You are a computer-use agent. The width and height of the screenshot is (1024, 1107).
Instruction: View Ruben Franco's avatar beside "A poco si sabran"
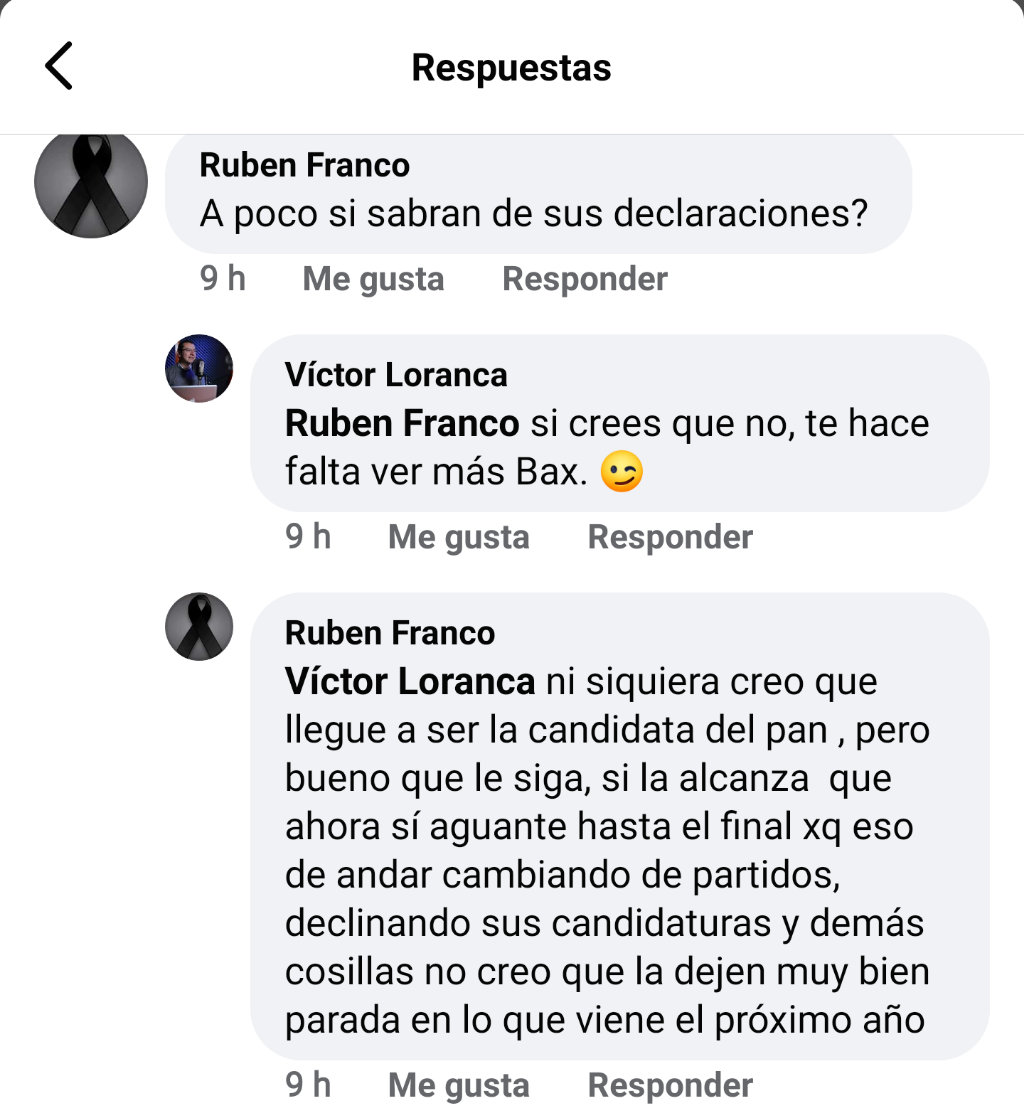click(x=91, y=184)
